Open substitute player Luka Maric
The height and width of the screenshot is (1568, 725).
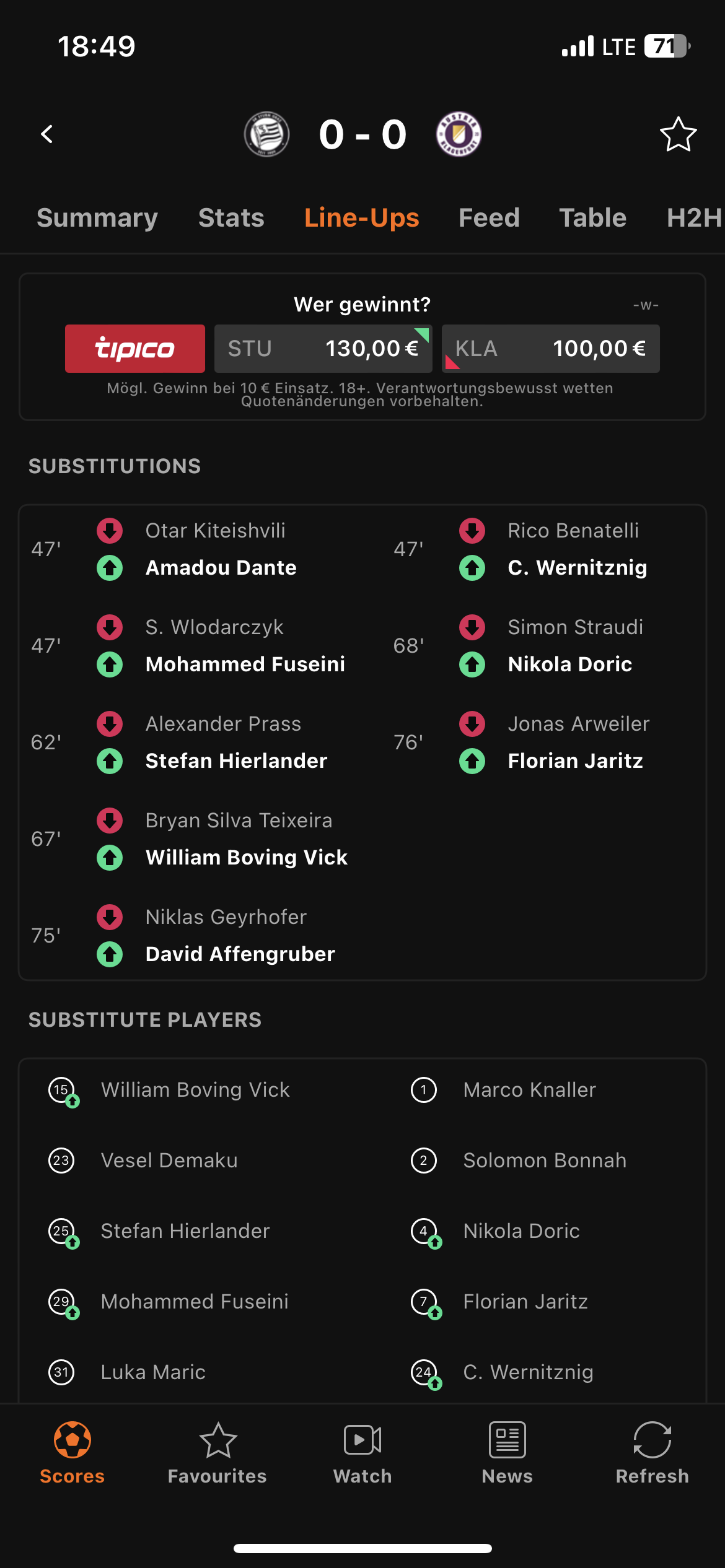pyautogui.click(x=153, y=1372)
